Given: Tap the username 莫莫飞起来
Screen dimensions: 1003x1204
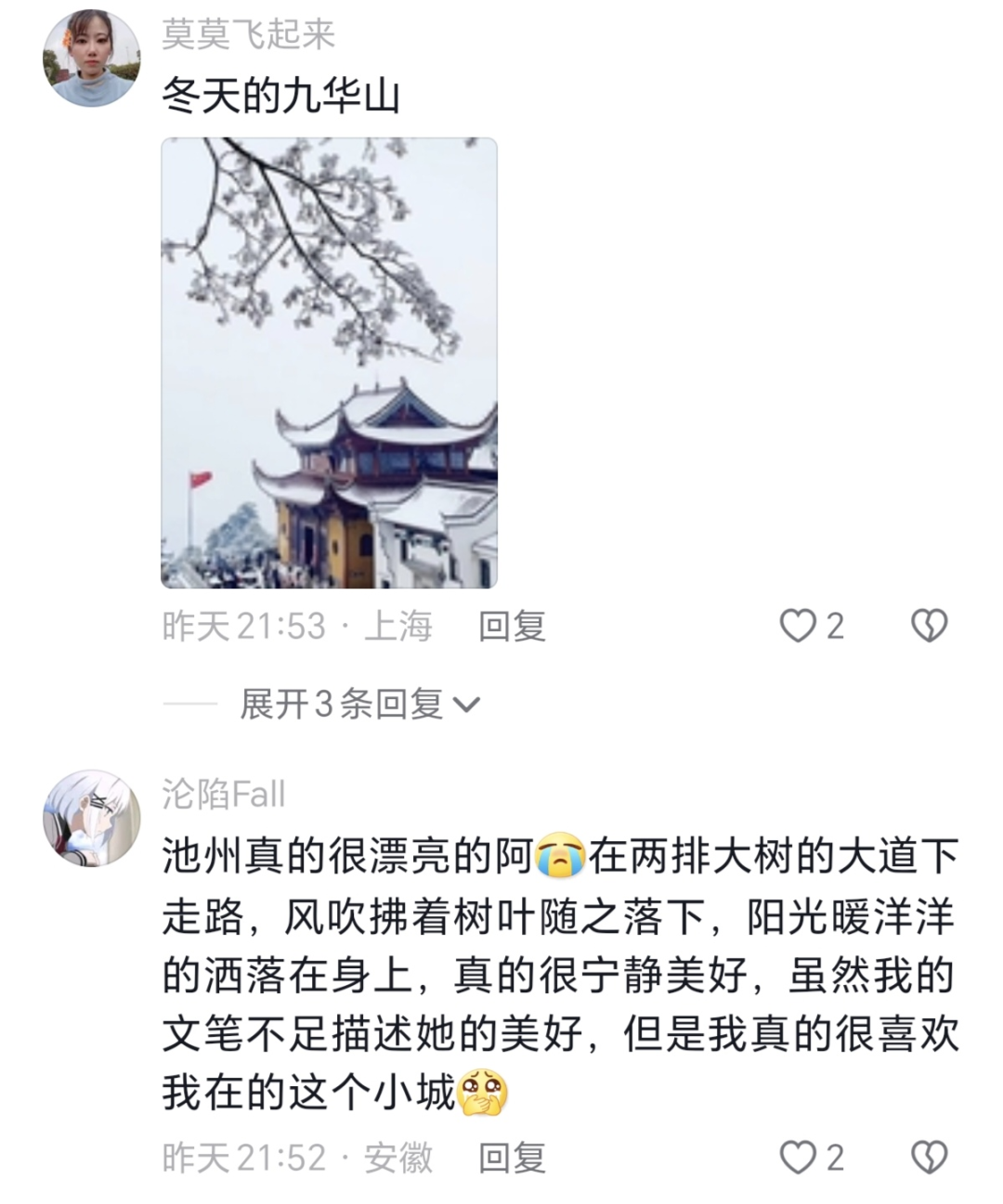Looking at the screenshot, I should pyautogui.click(x=248, y=34).
